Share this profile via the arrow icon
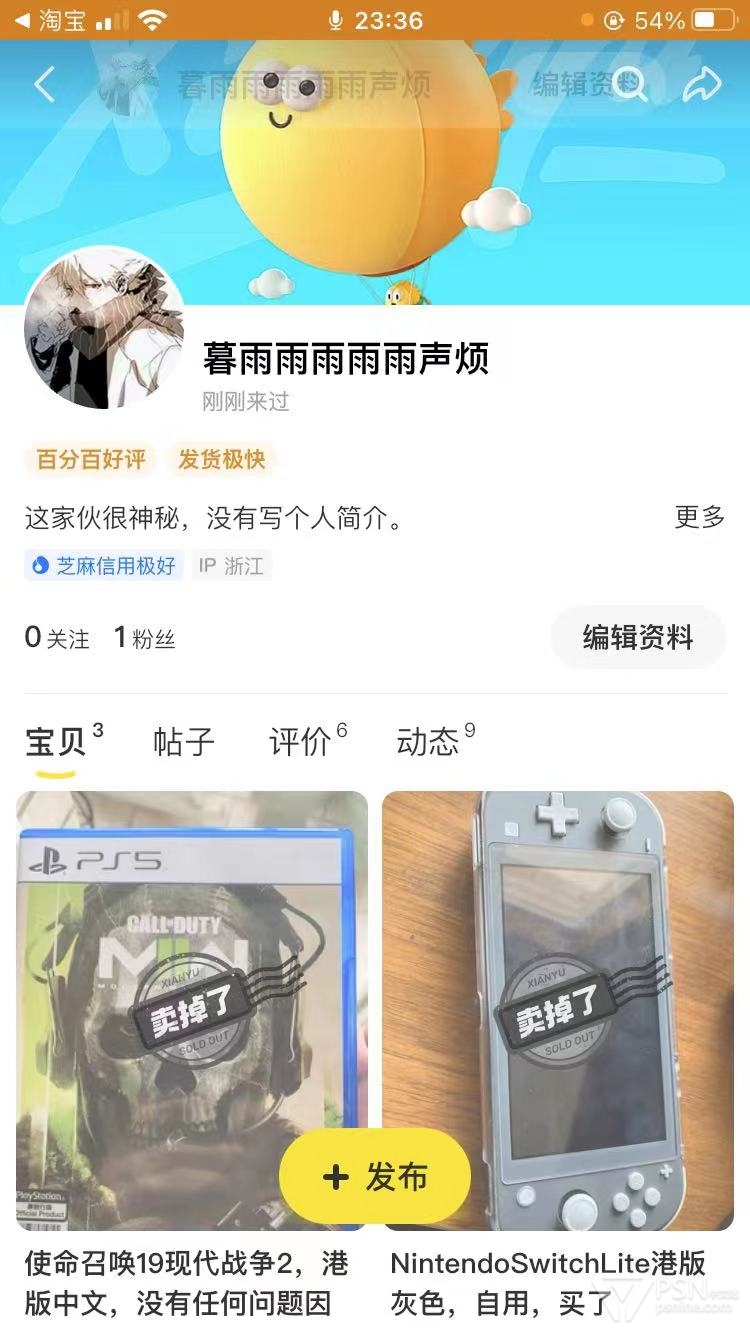The width and height of the screenshot is (750, 1334). point(702,85)
